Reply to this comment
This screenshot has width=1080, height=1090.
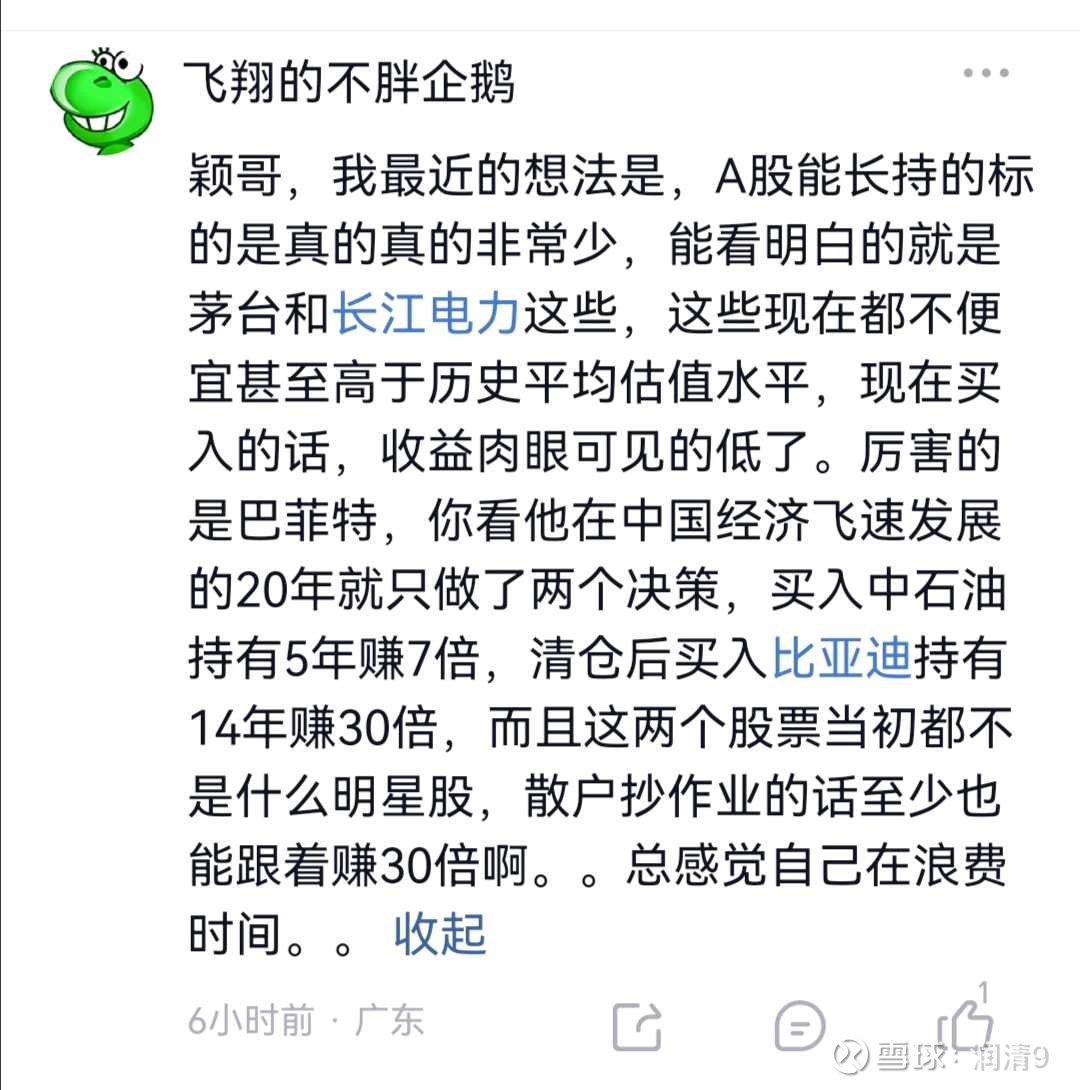(x=800, y=1025)
